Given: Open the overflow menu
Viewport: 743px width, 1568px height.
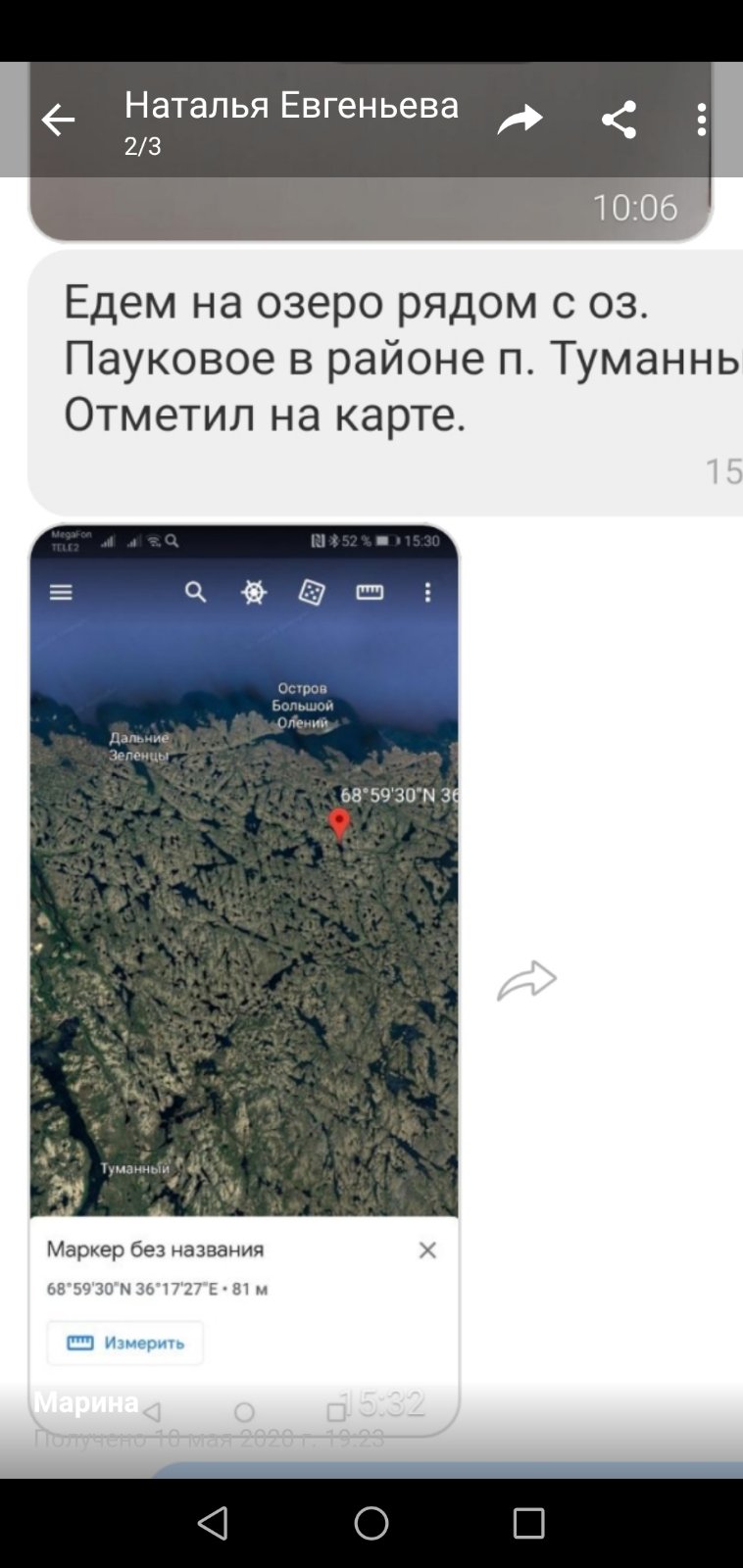Looking at the screenshot, I should [x=702, y=120].
